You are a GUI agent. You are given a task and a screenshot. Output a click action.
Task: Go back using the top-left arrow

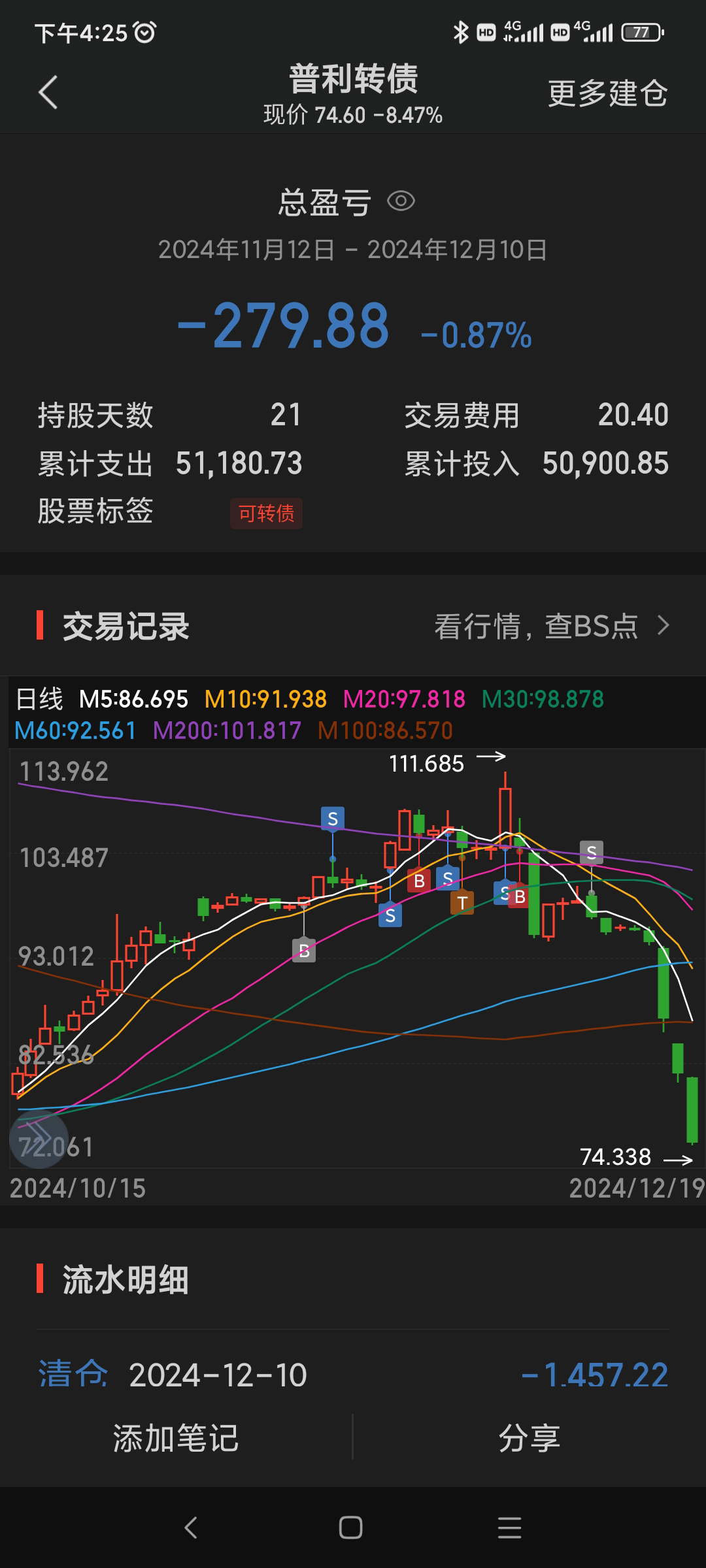[x=48, y=92]
